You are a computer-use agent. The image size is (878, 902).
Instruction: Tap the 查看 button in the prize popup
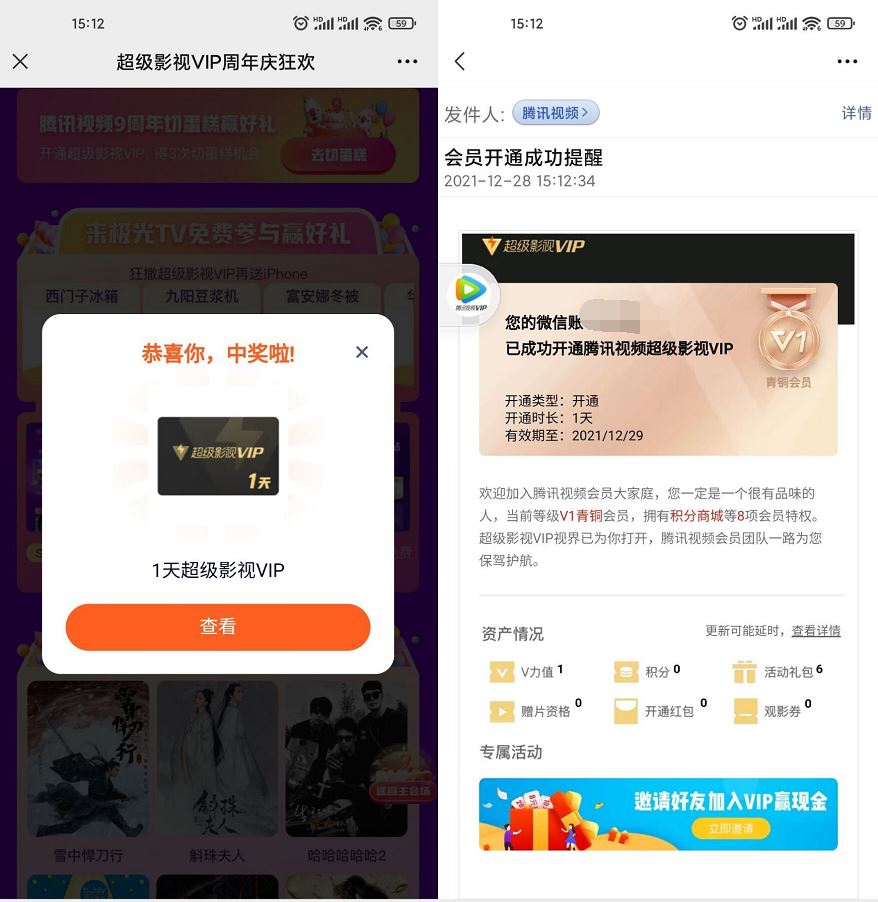coord(217,627)
